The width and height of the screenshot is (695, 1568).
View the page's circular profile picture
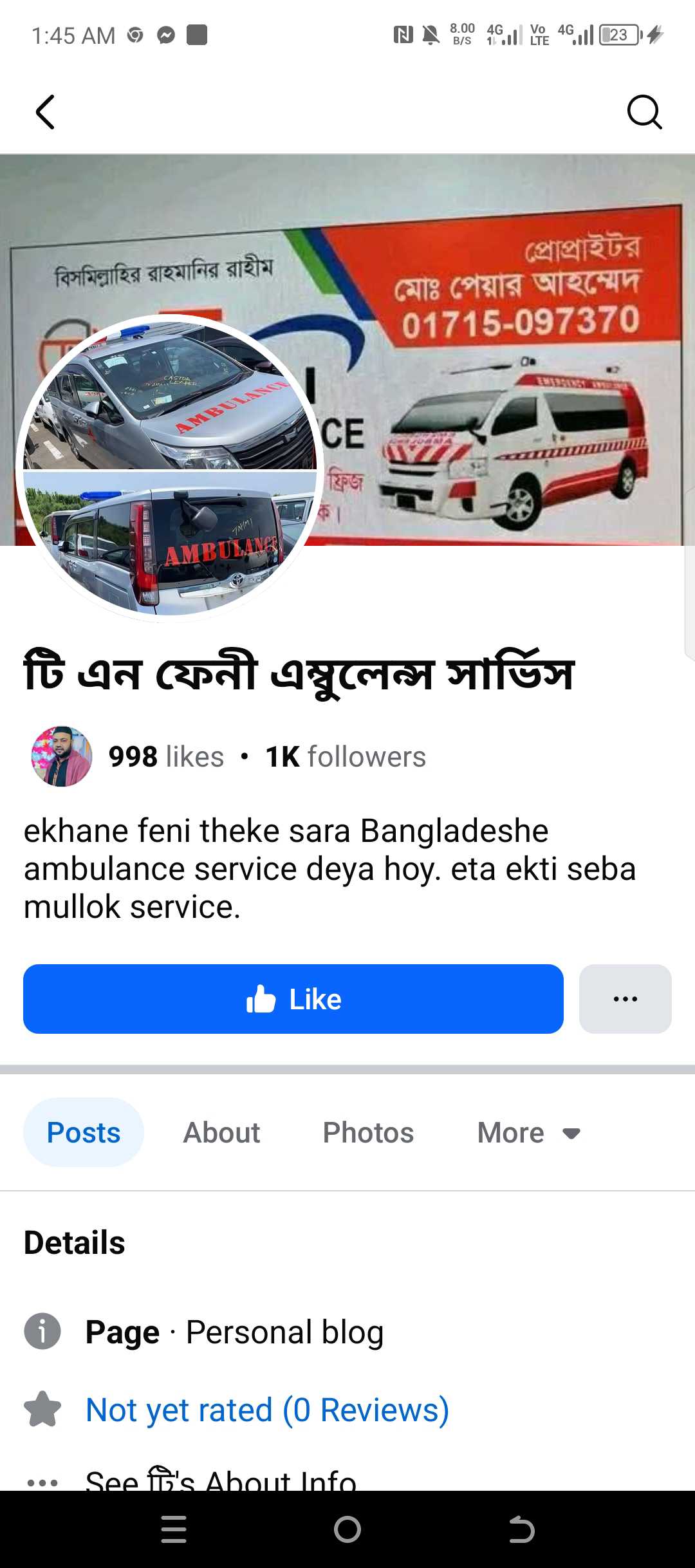(170, 469)
